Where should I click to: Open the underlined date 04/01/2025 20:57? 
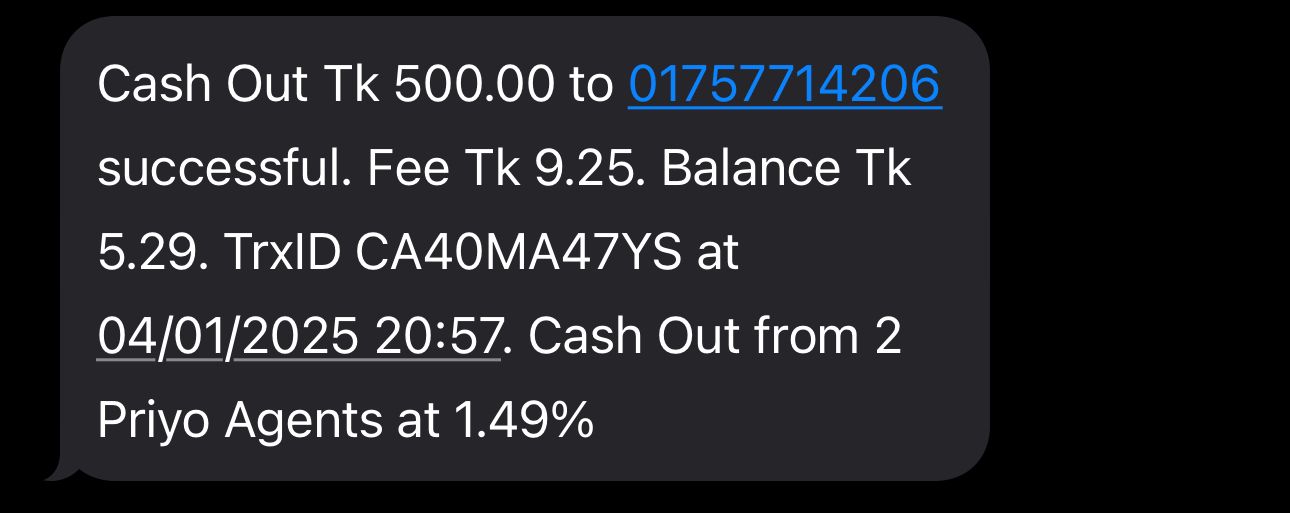click(298, 337)
